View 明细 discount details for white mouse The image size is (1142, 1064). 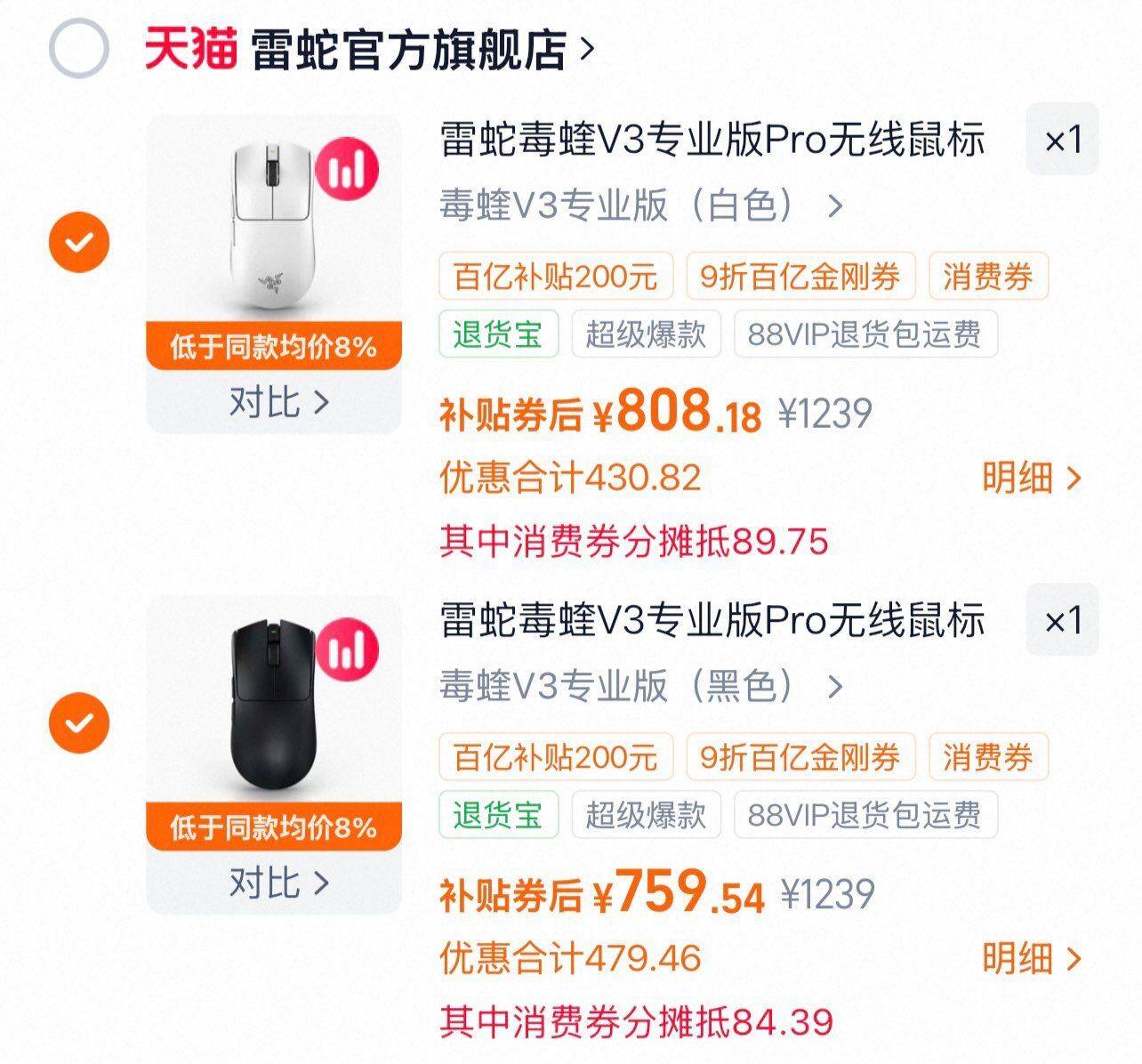[1032, 479]
